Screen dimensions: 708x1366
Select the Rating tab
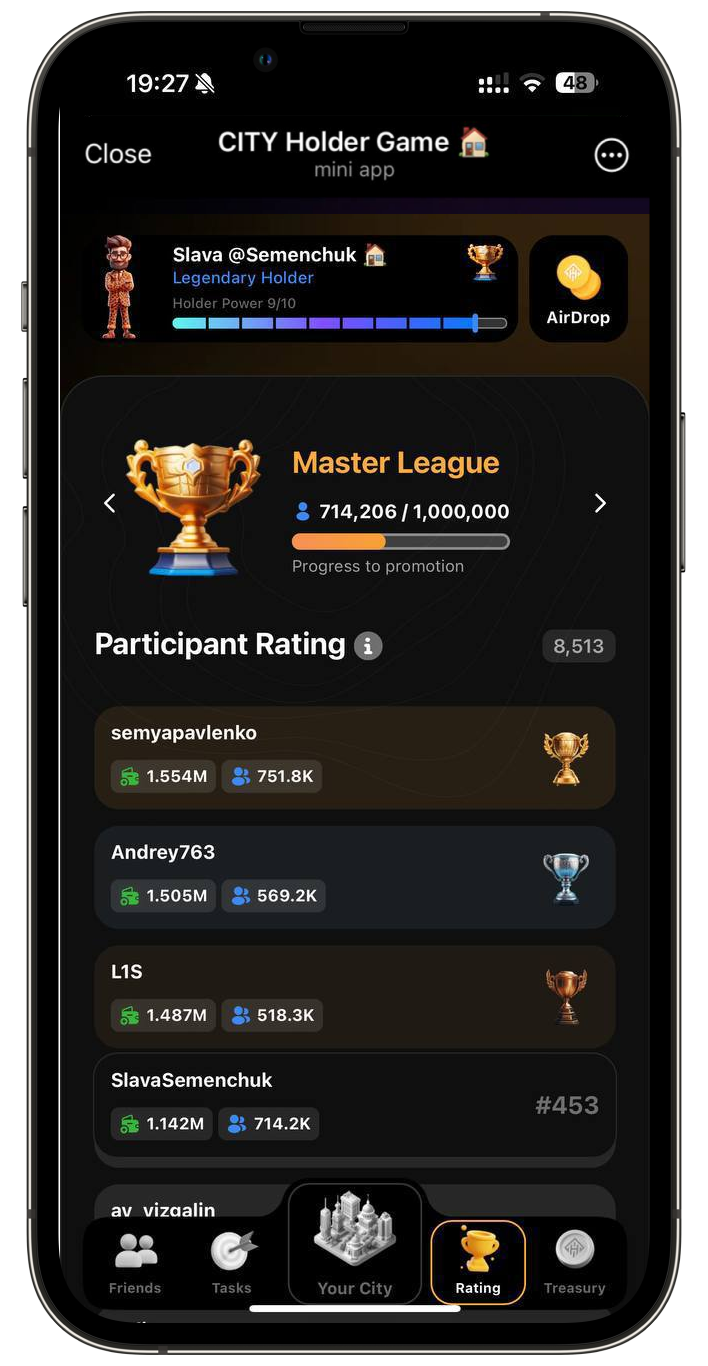[478, 1263]
